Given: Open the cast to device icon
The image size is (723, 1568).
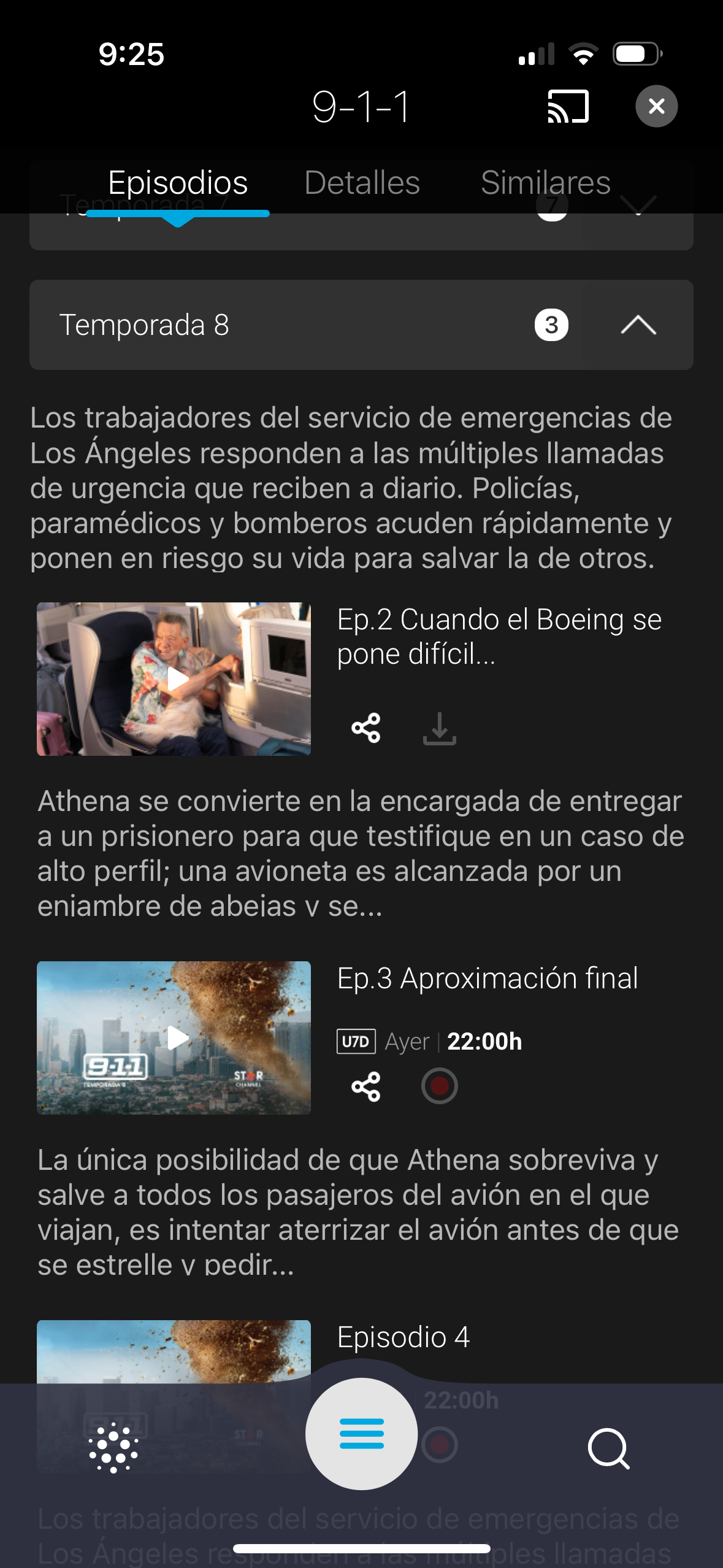Looking at the screenshot, I should click(x=568, y=106).
